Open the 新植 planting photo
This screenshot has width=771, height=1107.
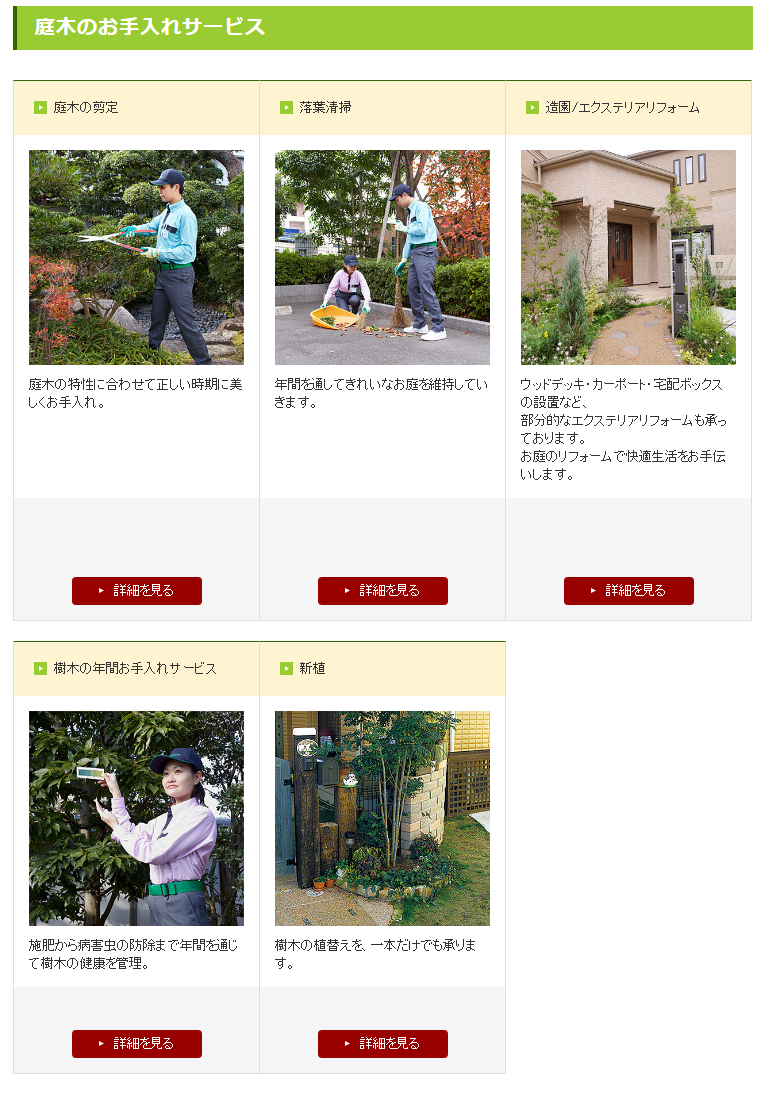[x=382, y=818]
